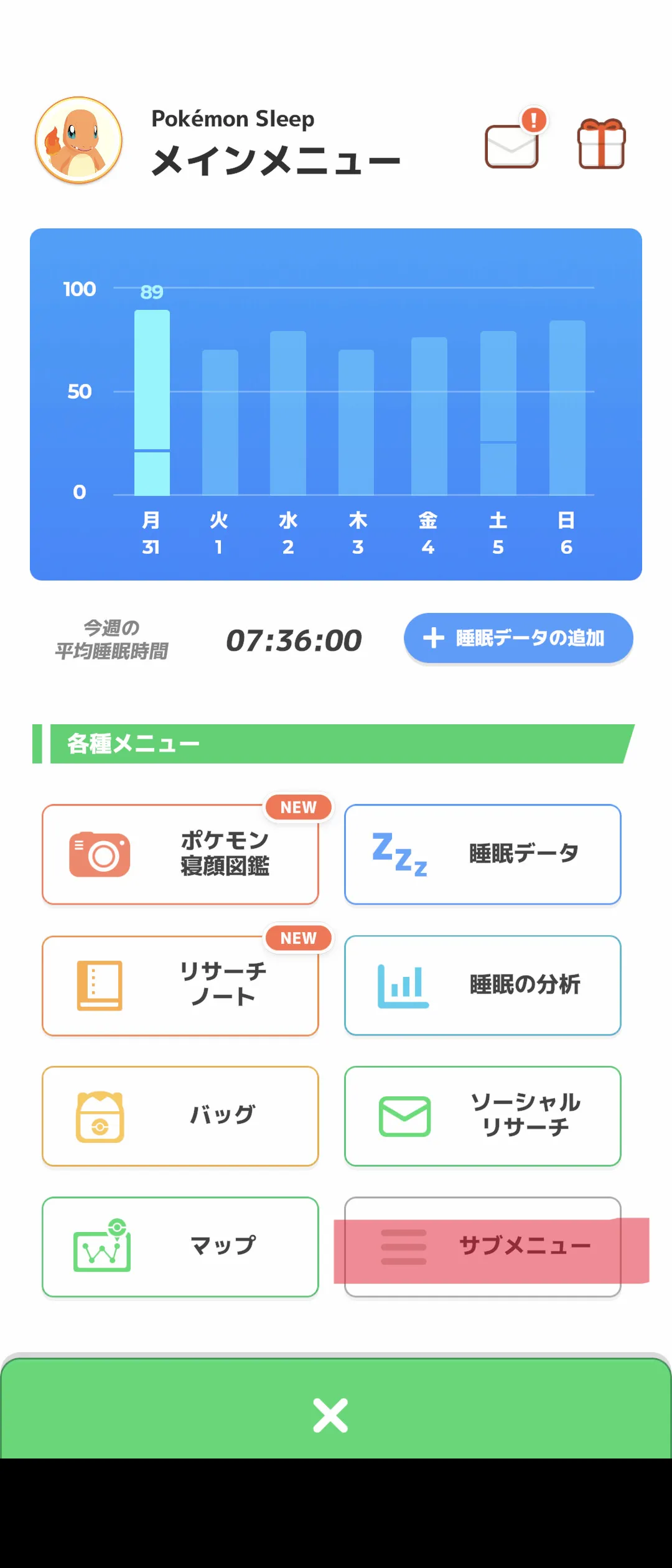Open ソーシャルリサーチ
The image size is (672, 1568).
tap(483, 1116)
